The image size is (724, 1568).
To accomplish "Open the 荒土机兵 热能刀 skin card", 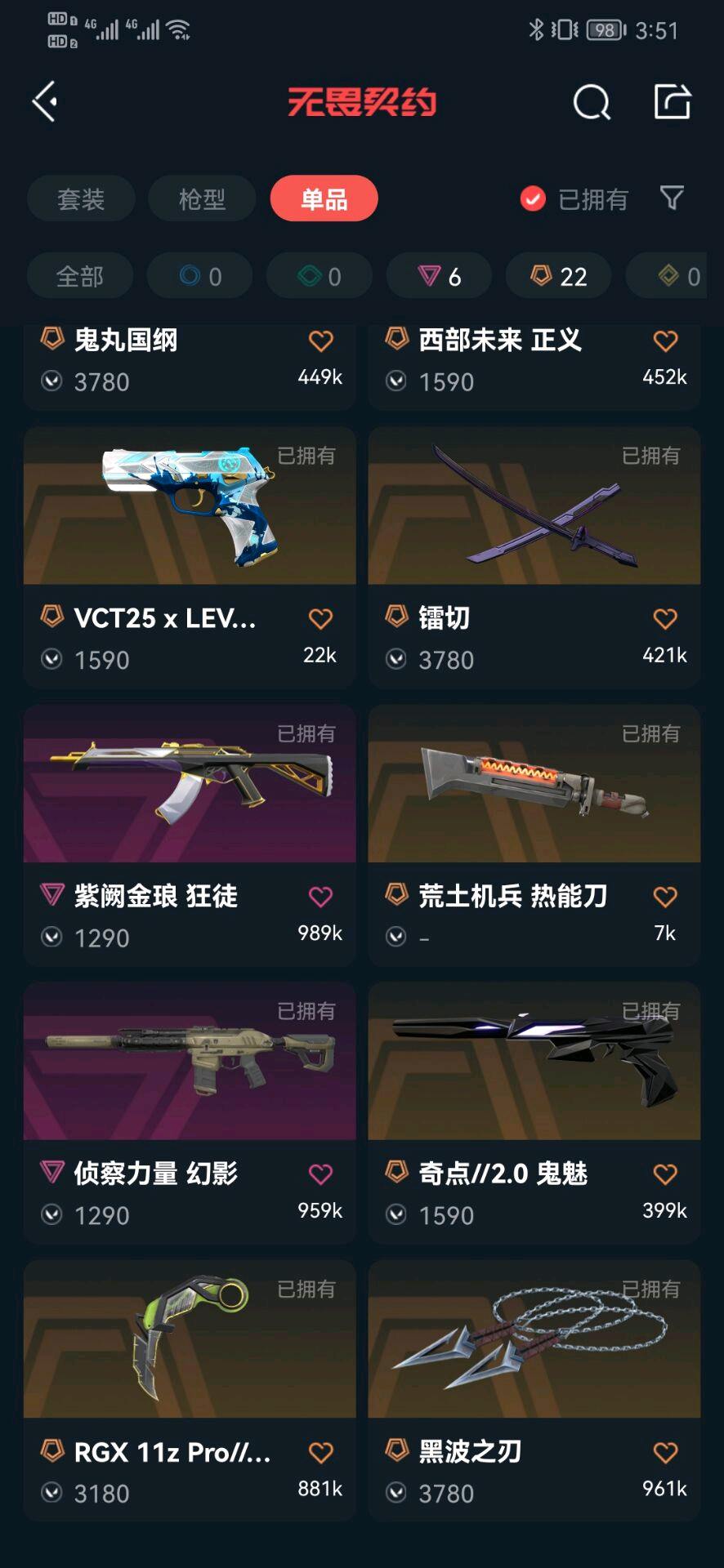I will 534,784.
